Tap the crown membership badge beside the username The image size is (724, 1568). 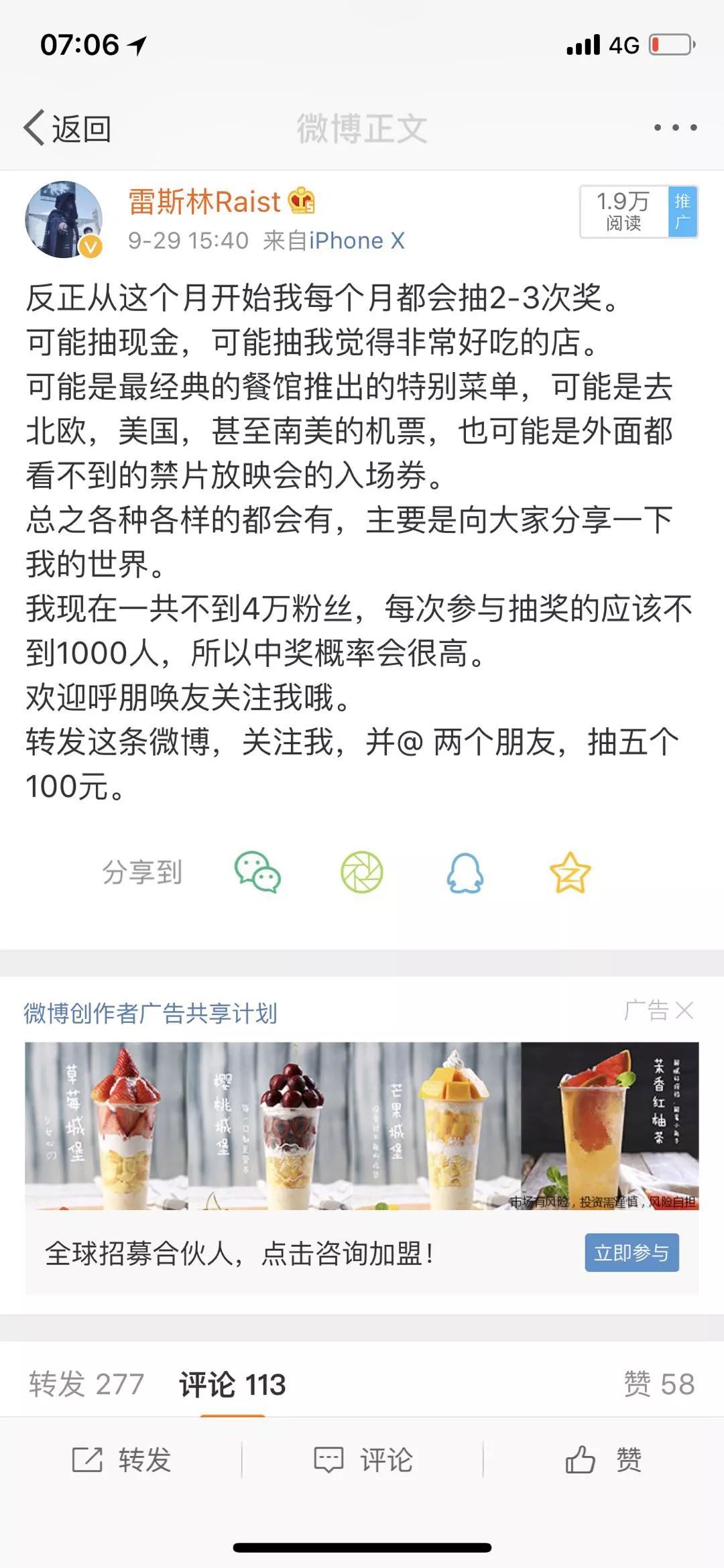302,200
